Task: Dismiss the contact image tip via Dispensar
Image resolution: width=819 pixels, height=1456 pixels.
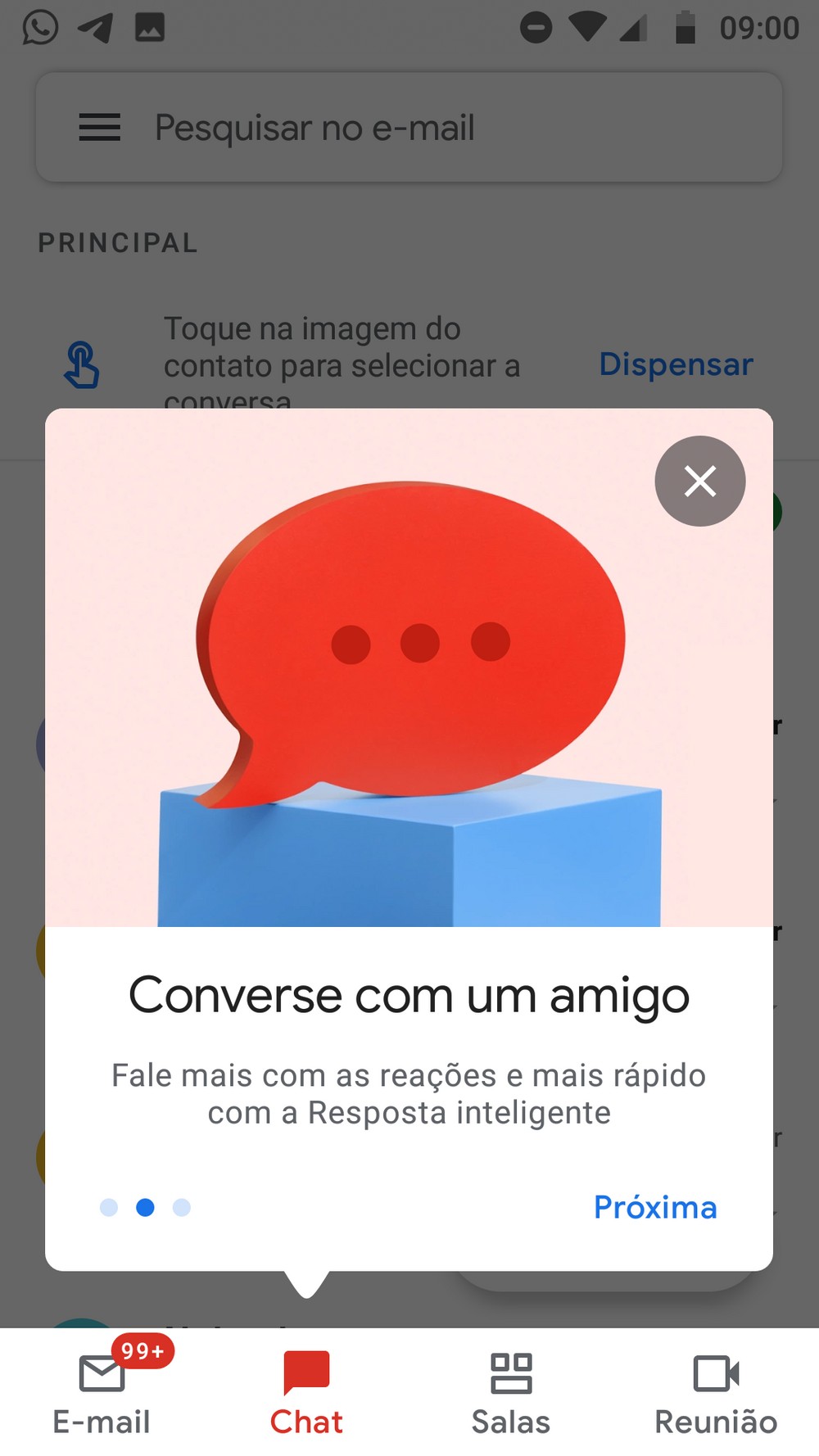Action: tap(676, 364)
